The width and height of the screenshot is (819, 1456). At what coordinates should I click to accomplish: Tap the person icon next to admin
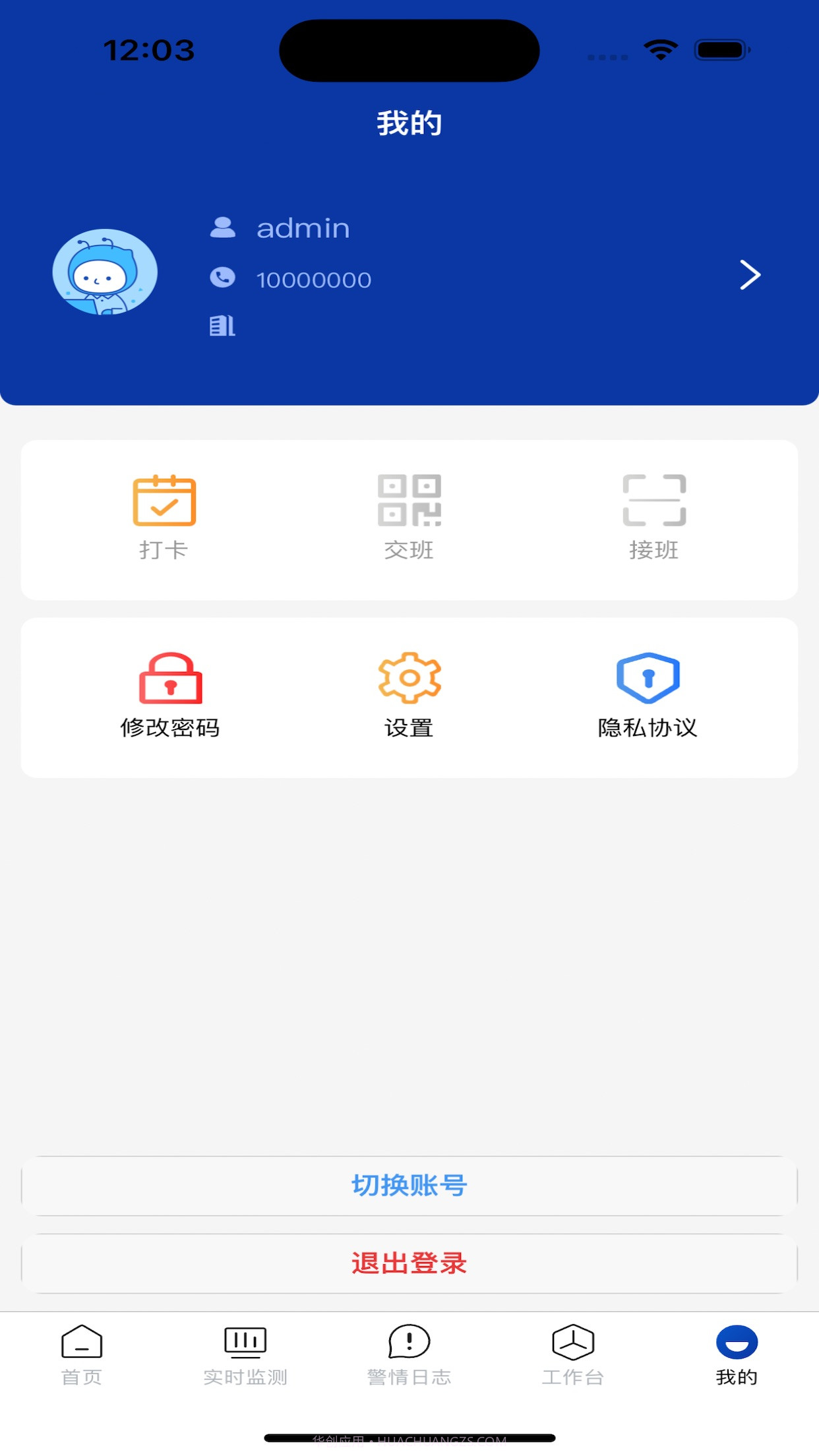click(x=223, y=228)
